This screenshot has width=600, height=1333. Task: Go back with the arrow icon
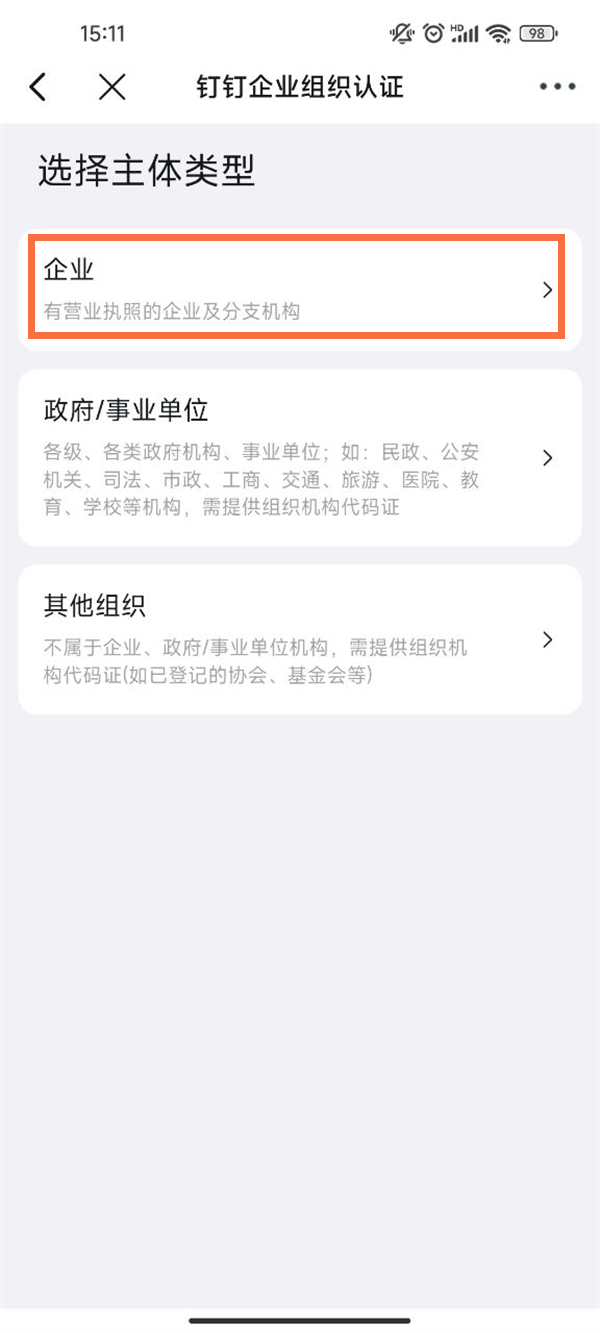point(38,87)
